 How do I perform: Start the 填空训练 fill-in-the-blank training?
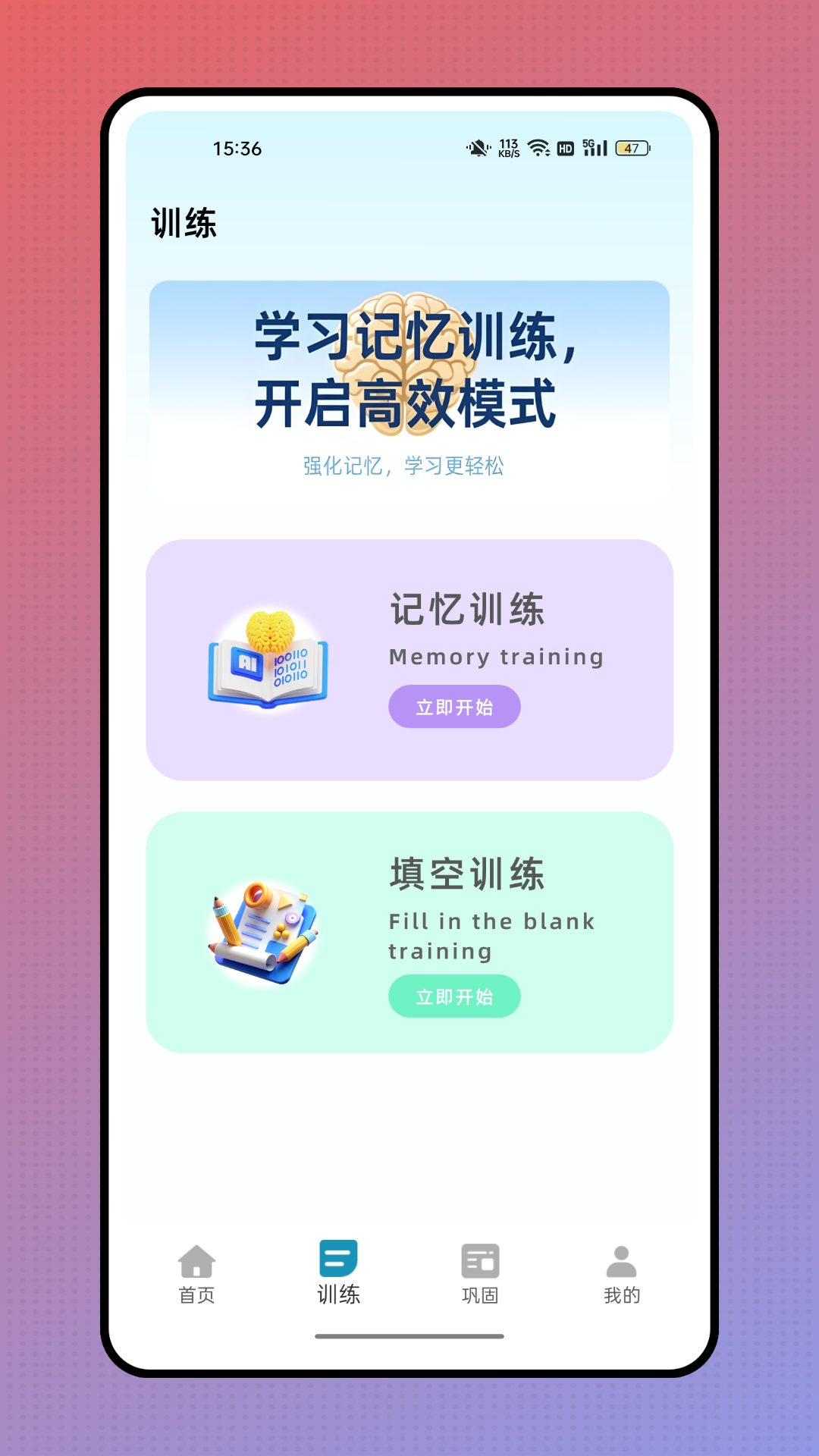454,996
